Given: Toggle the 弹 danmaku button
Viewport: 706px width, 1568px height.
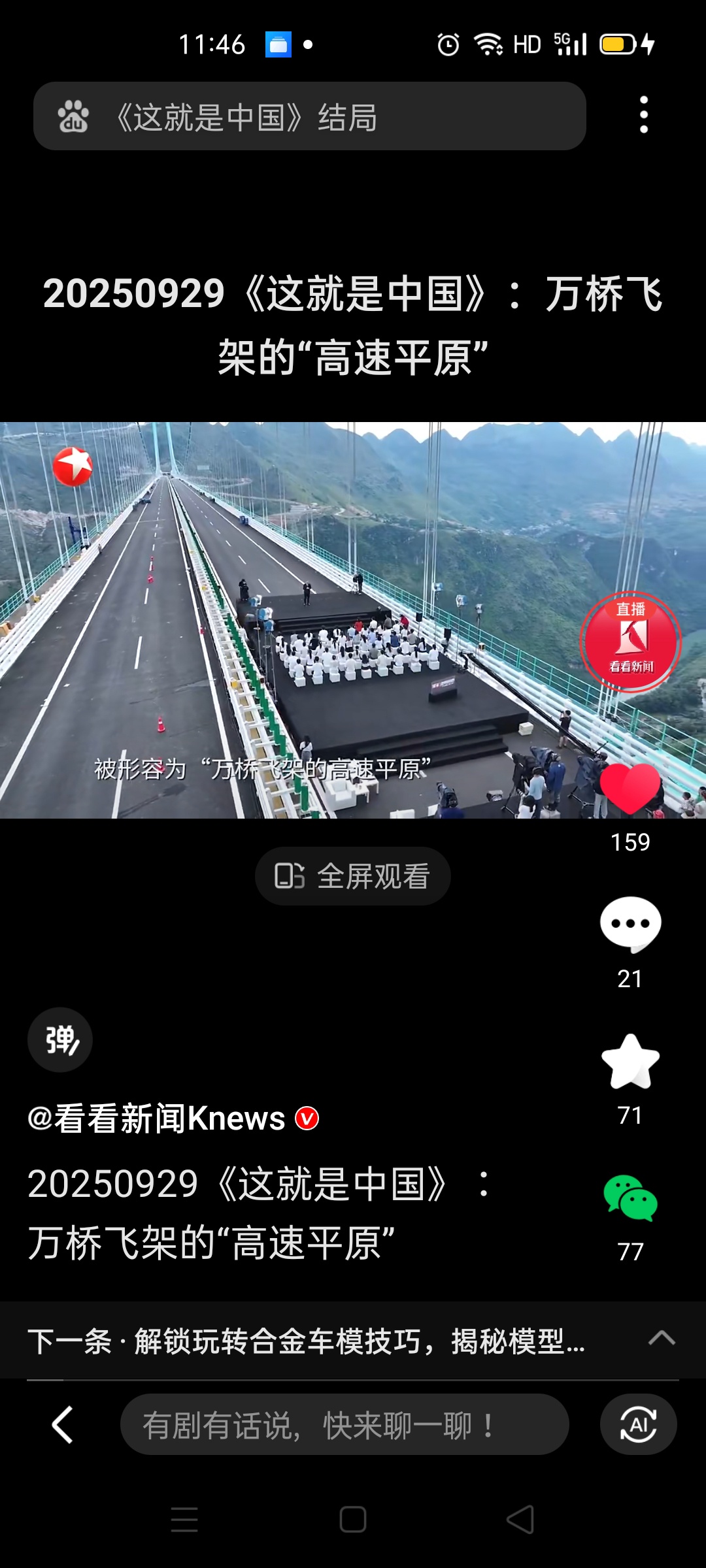Looking at the screenshot, I should [60, 1039].
